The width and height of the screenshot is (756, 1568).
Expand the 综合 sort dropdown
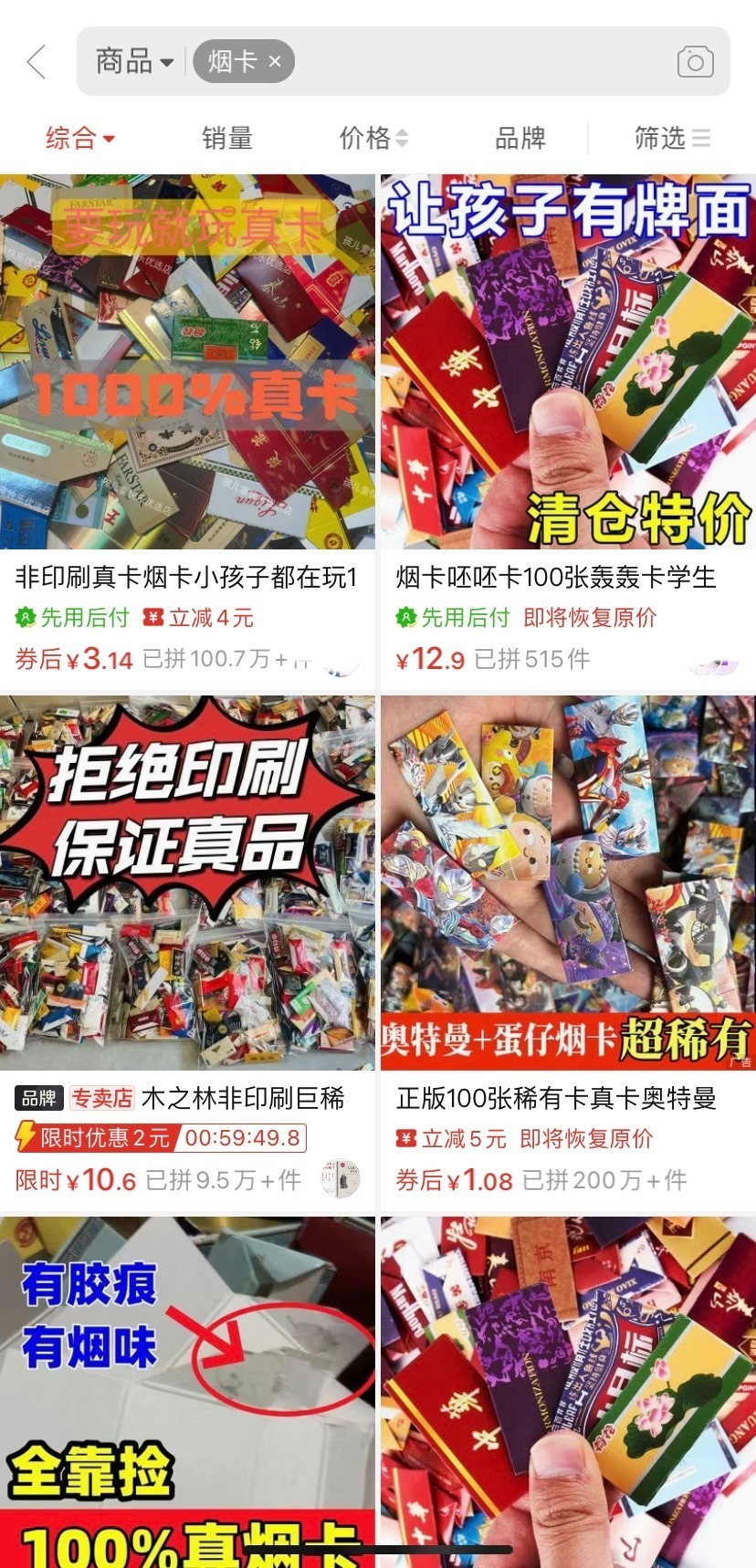pyautogui.click(x=80, y=139)
